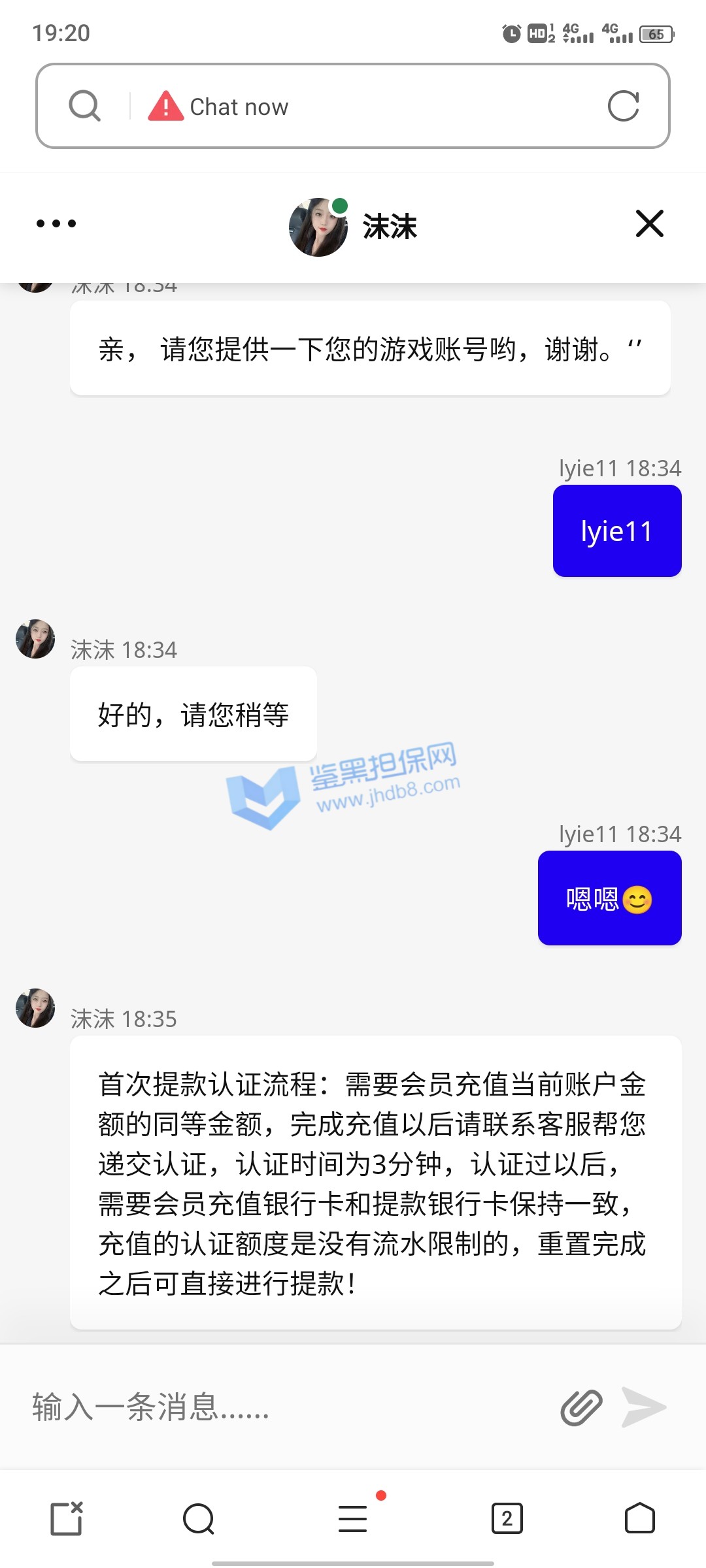The width and height of the screenshot is (706, 1568).
Task: Go to the browser home page
Action: point(639,1518)
